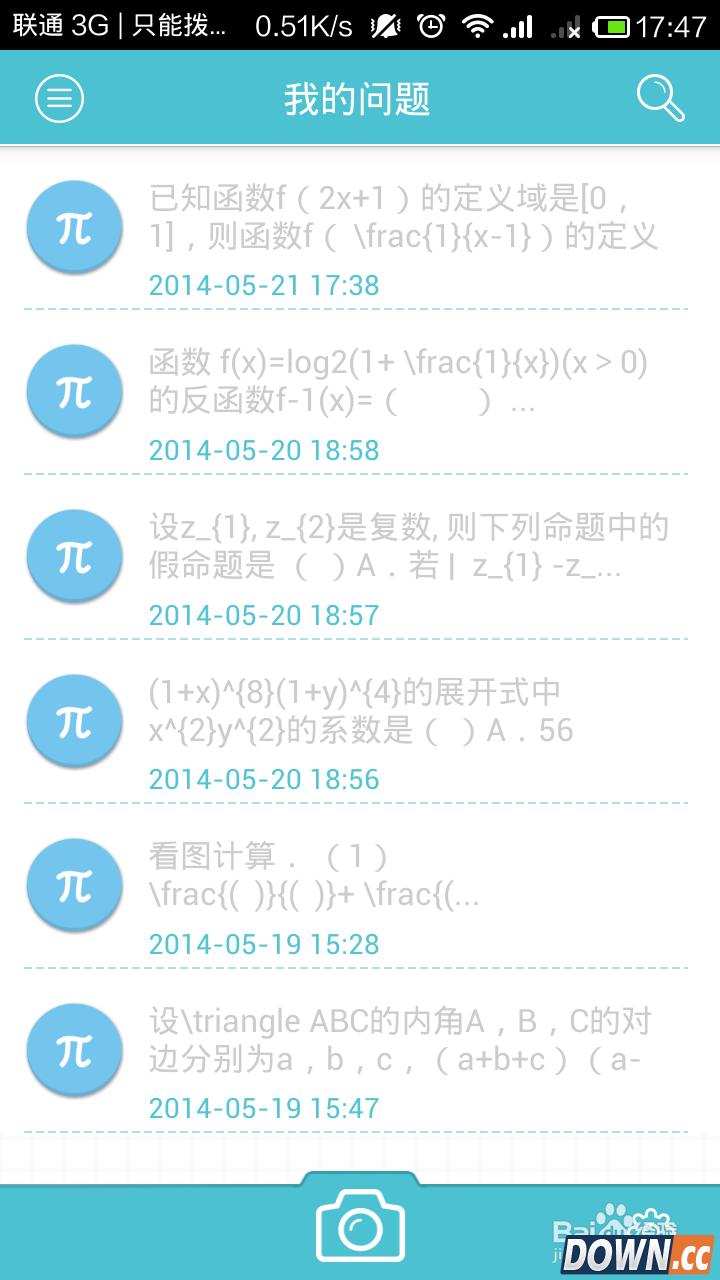This screenshot has height=1280, width=720.
Task: Click the π icon for the complex number question
Action: click(x=74, y=556)
